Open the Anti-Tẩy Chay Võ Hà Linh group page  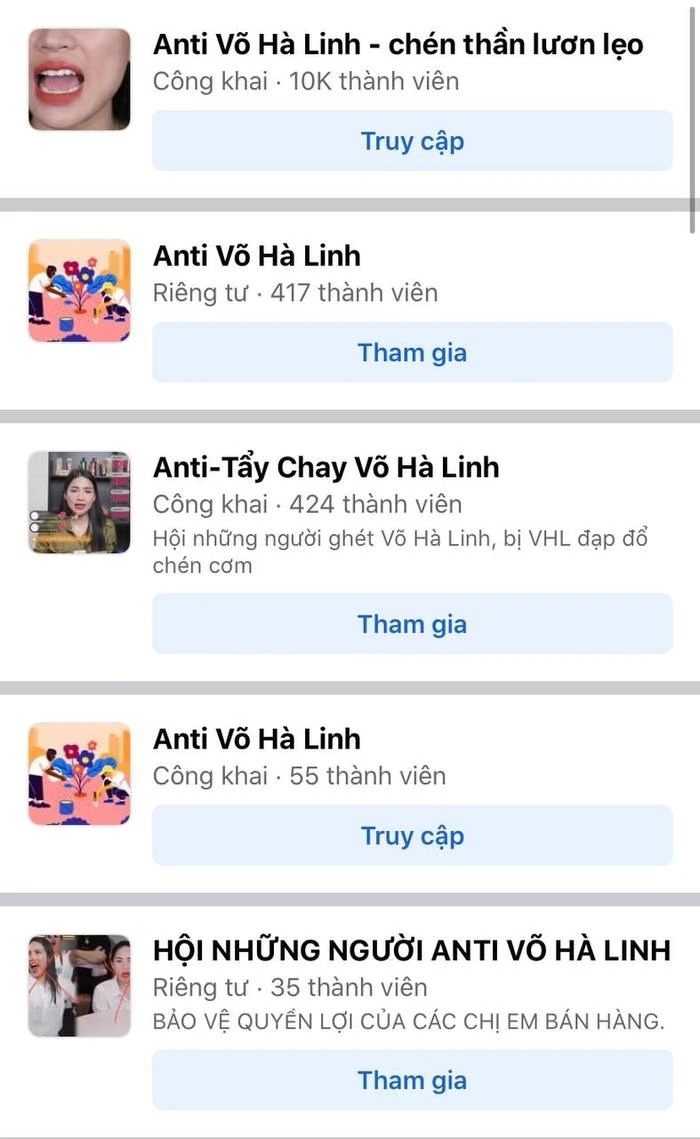point(326,467)
